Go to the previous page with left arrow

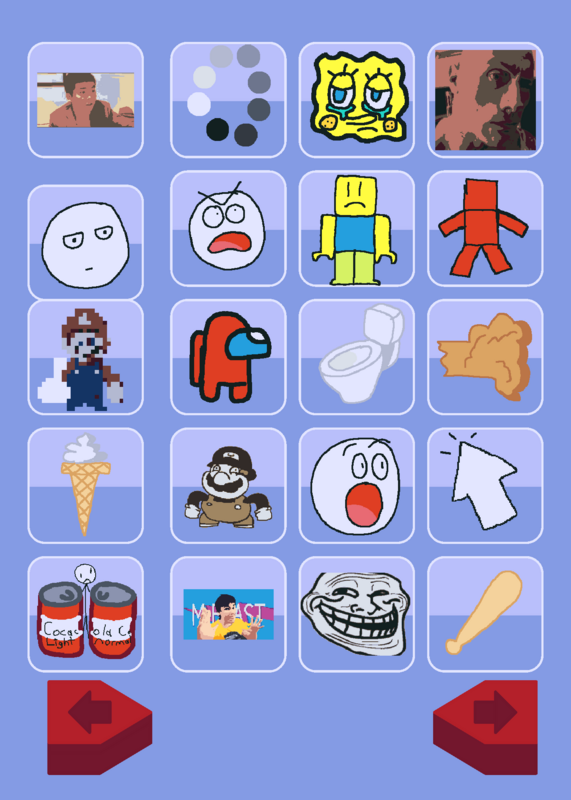coord(100,727)
